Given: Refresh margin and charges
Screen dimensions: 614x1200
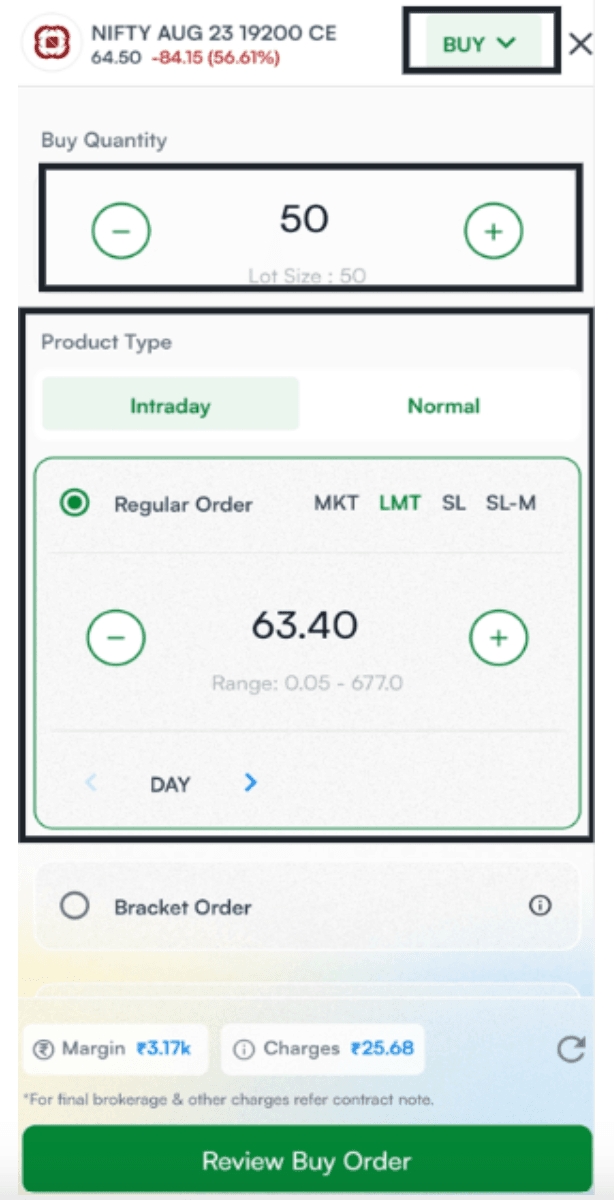Looking at the screenshot, I should 571,1049.
